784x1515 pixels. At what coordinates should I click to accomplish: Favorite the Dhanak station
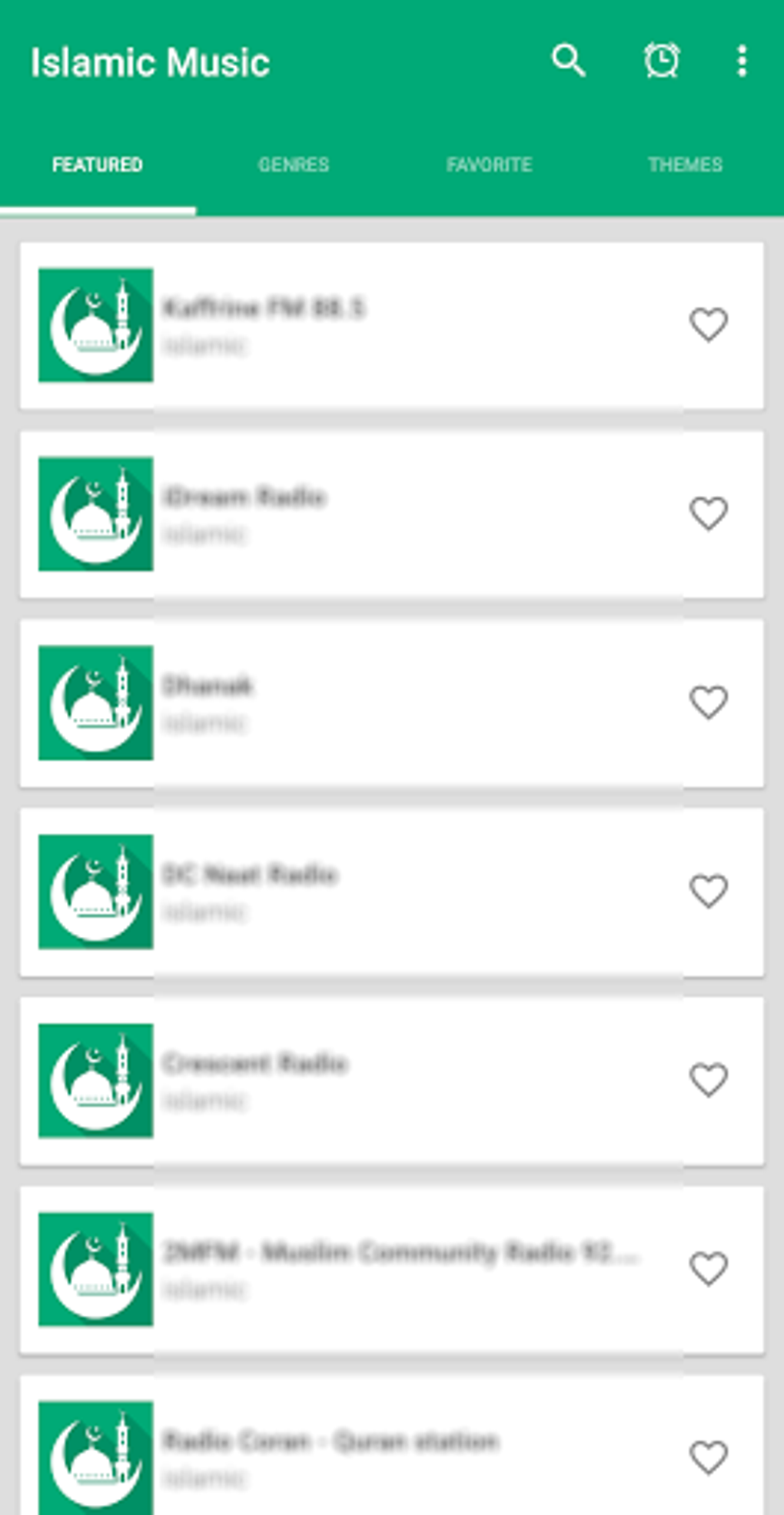[x=709, y=702]
